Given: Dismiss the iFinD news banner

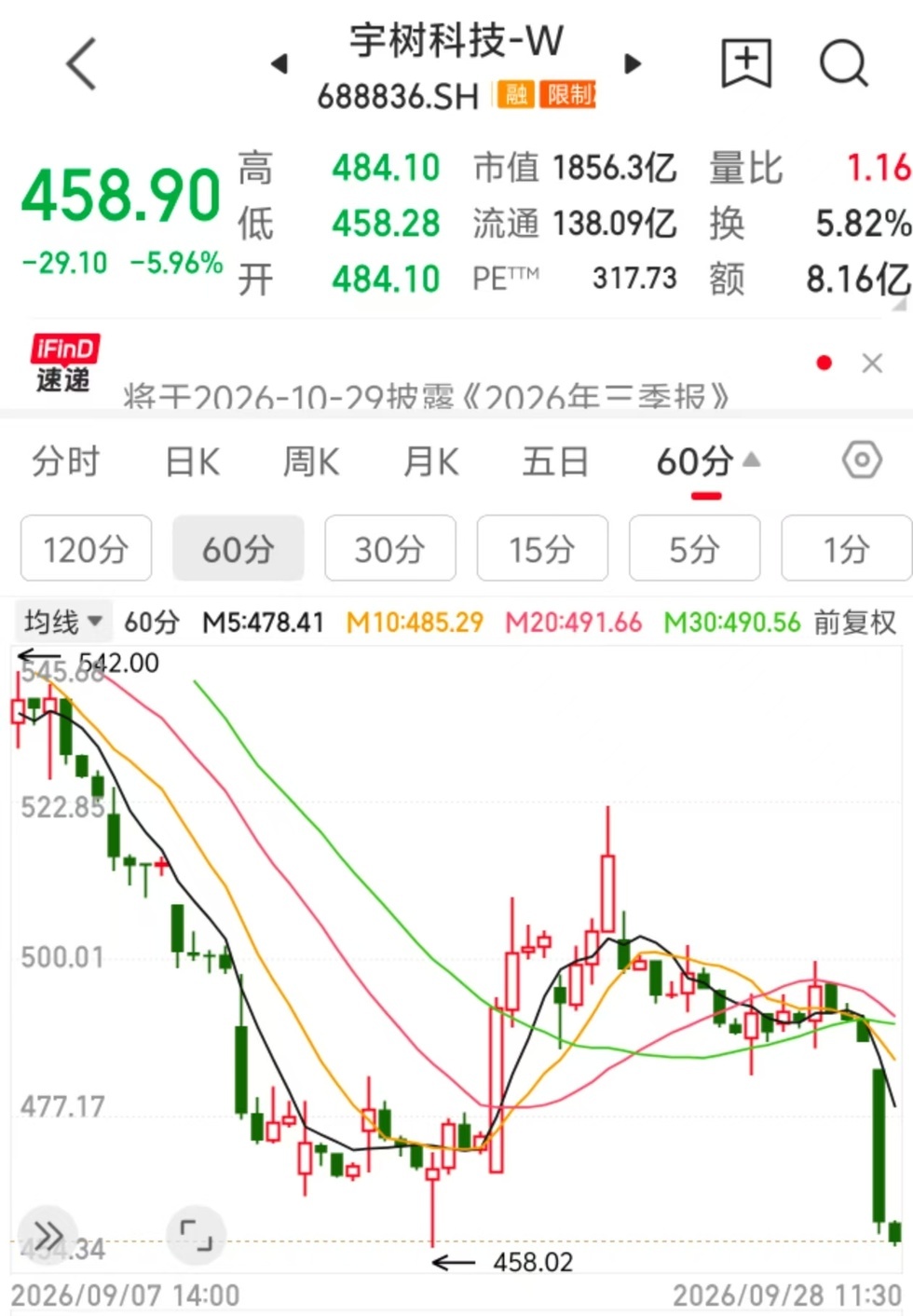Looking at the screenshot, I should 872,363.
